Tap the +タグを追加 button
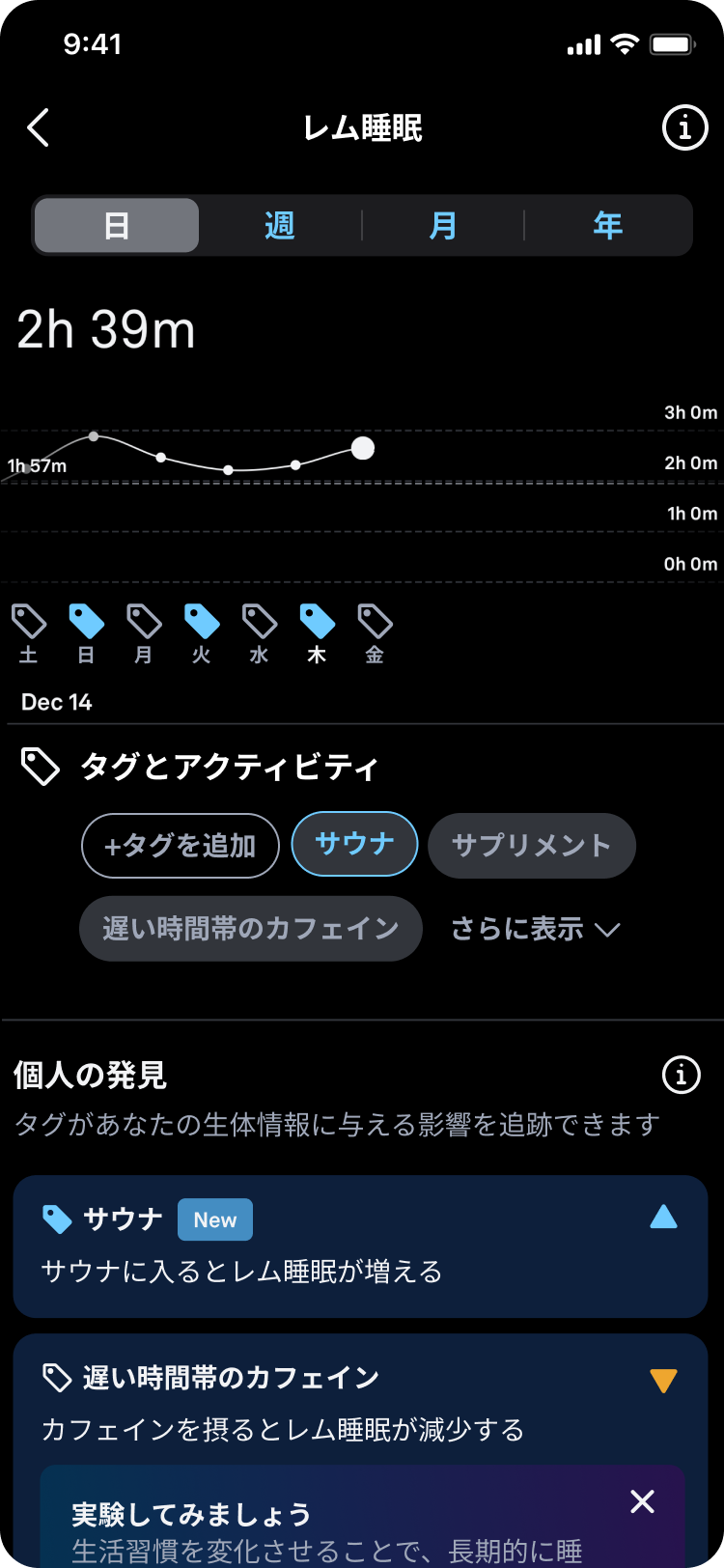Screen dimensions: 724x1568 (181, 846)
